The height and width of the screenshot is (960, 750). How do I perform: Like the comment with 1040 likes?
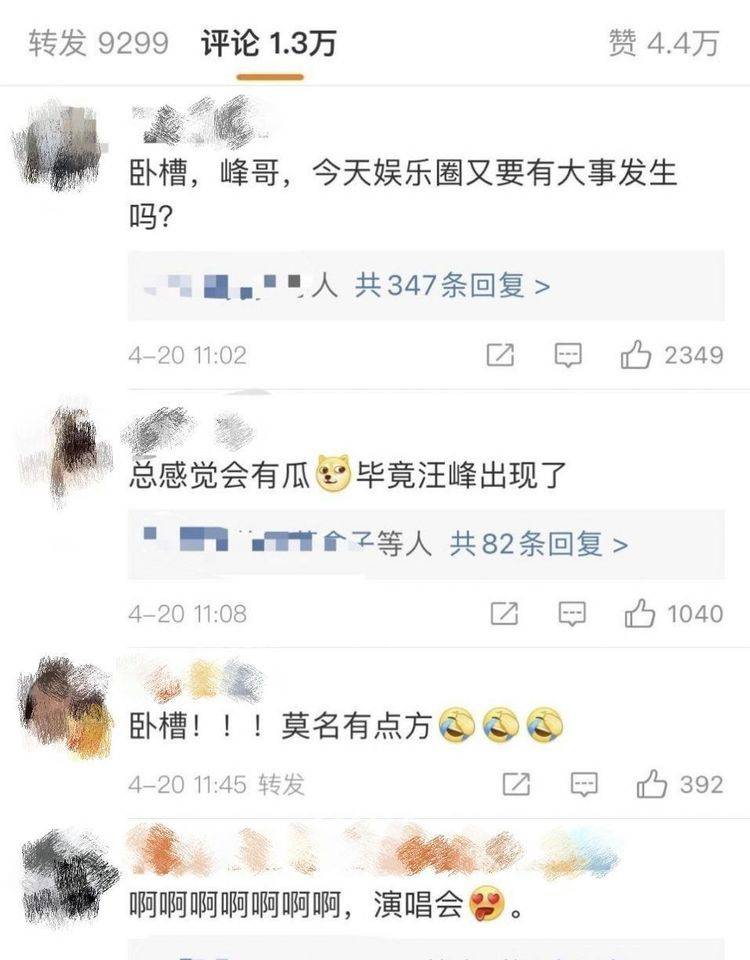pos(640,613)
